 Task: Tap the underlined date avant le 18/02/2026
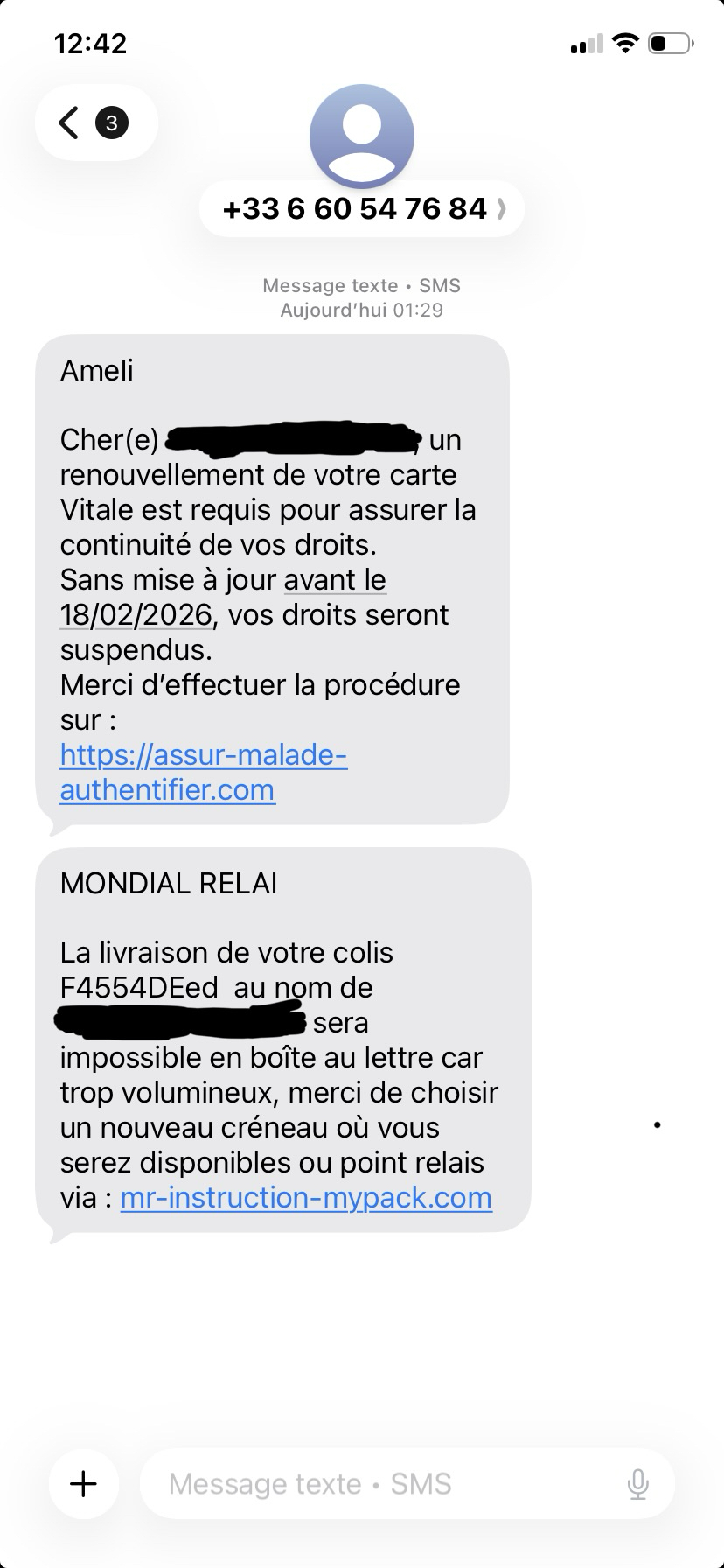335,580
